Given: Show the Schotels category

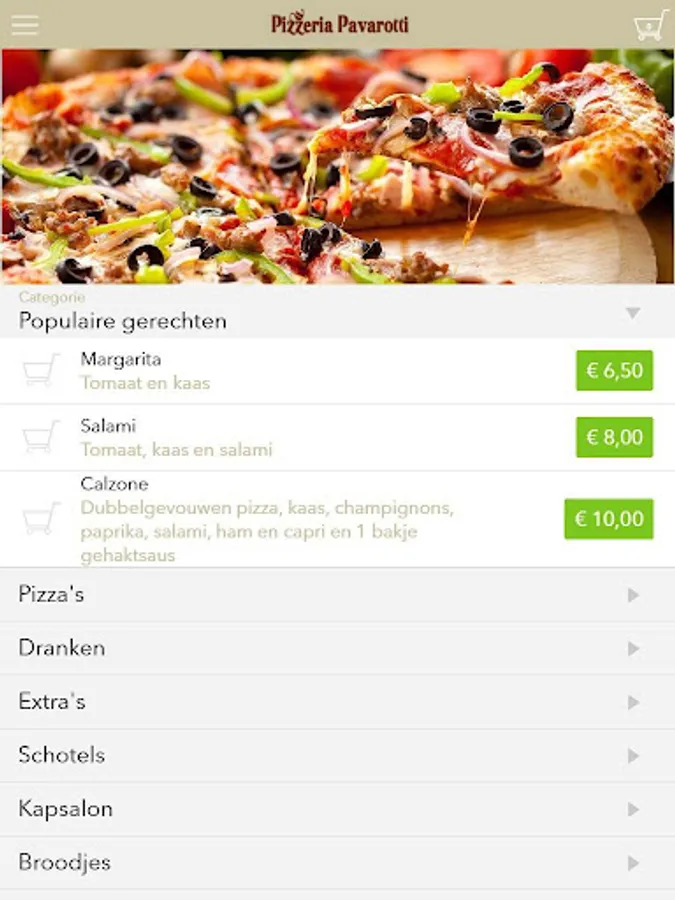Looking at the screenshot, I should pos(337,756).
